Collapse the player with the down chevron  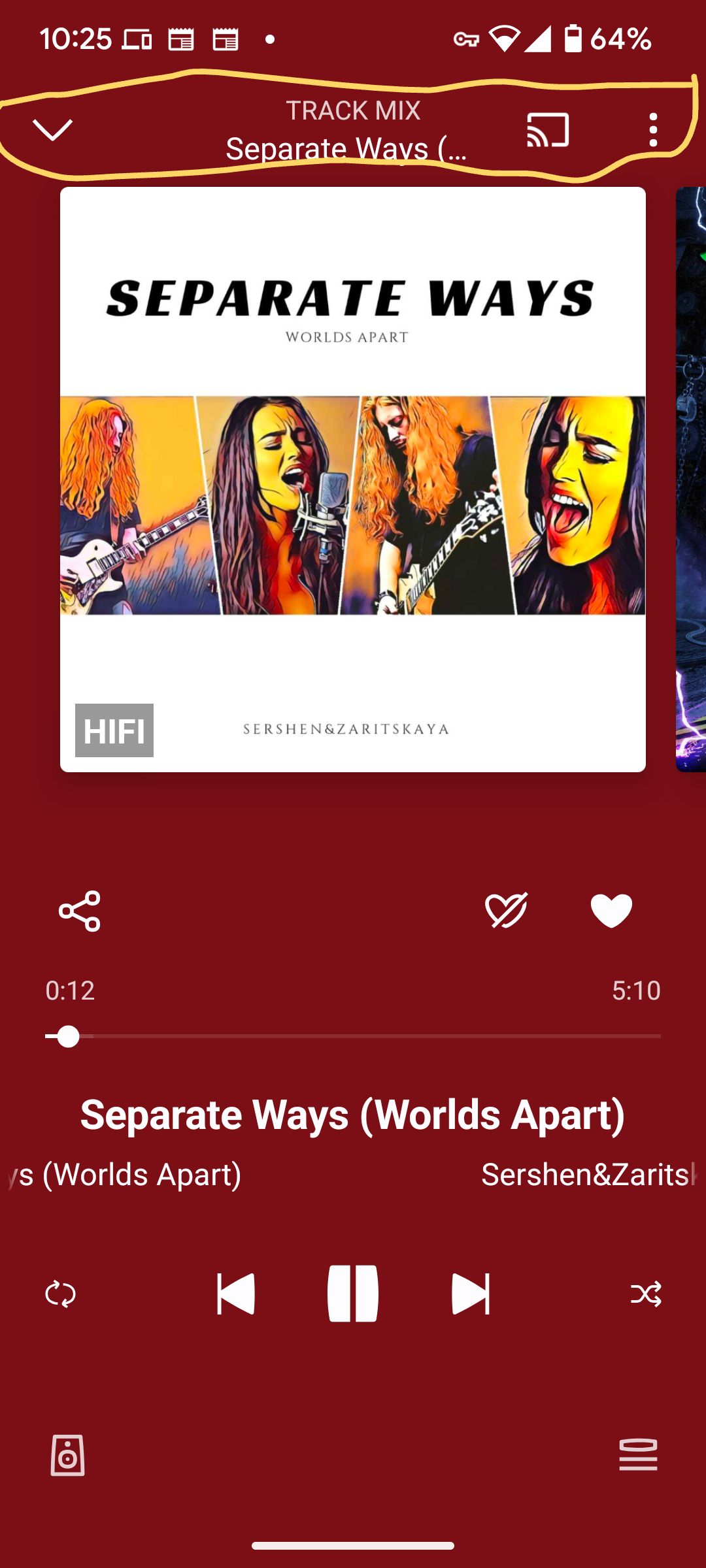tap(52, 130)
